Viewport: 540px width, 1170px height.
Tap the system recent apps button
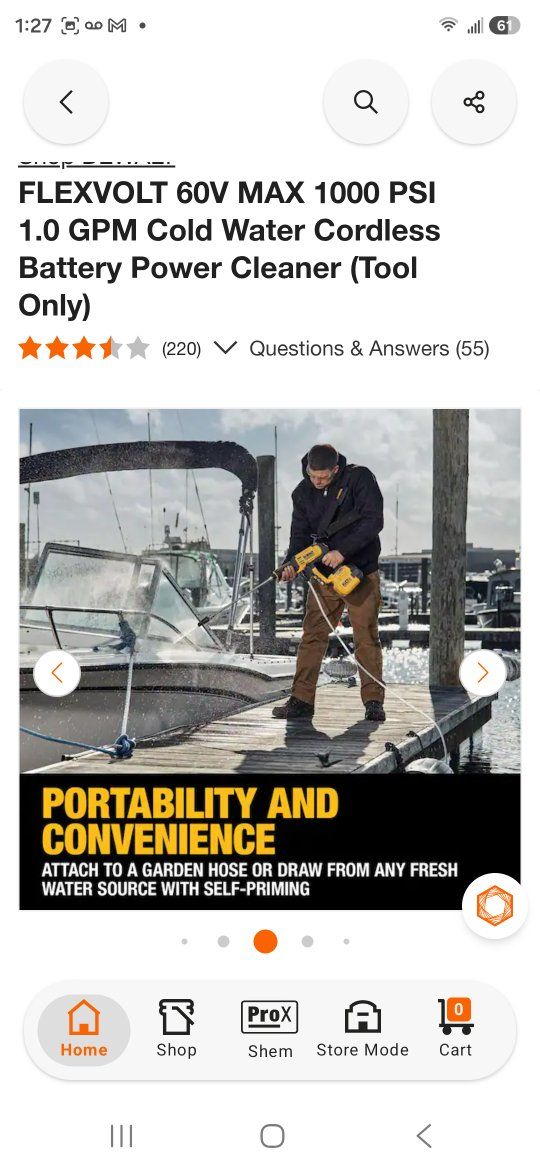coord(122,1136)
